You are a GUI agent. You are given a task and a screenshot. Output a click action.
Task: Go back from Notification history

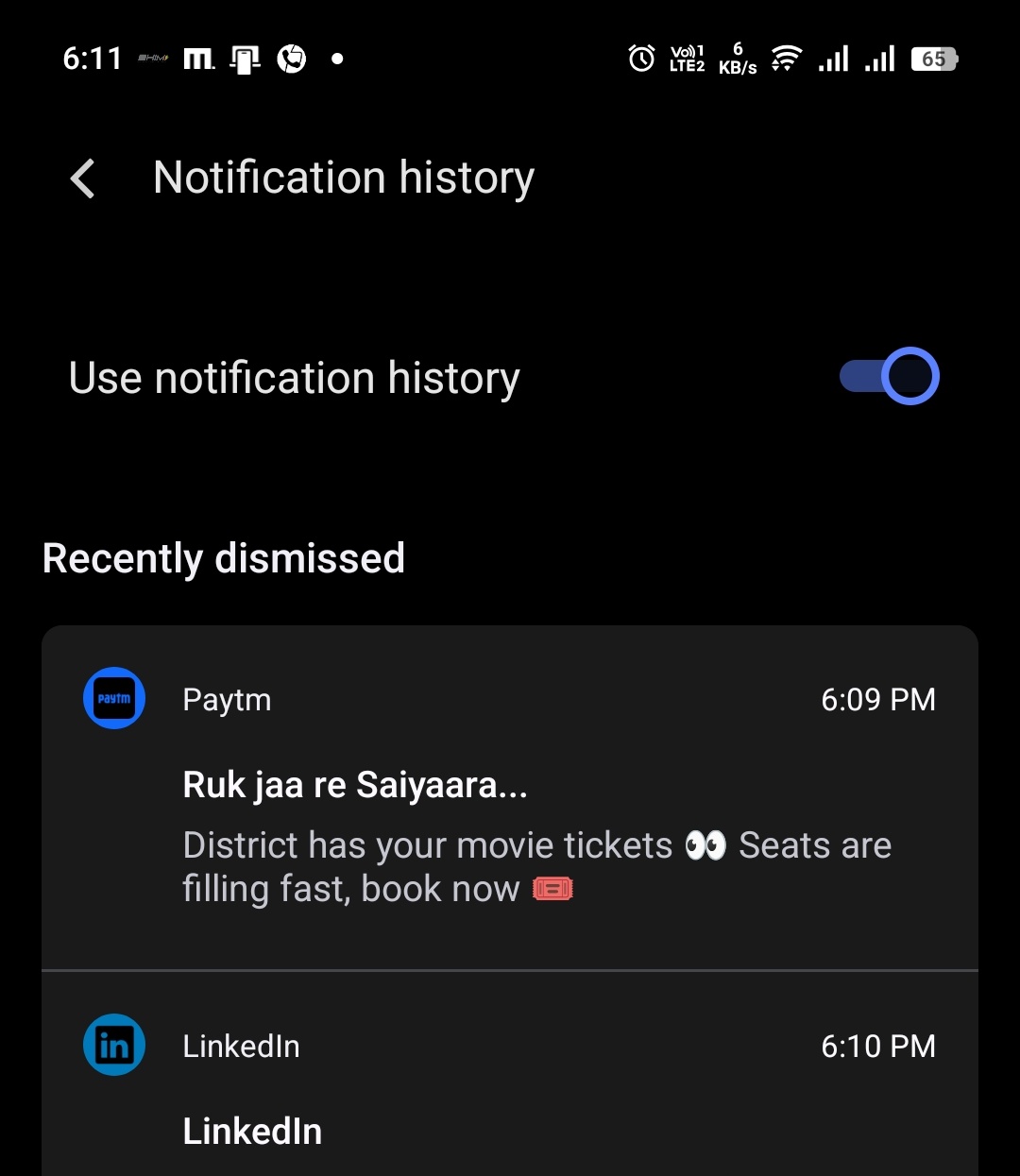(83, 179)
